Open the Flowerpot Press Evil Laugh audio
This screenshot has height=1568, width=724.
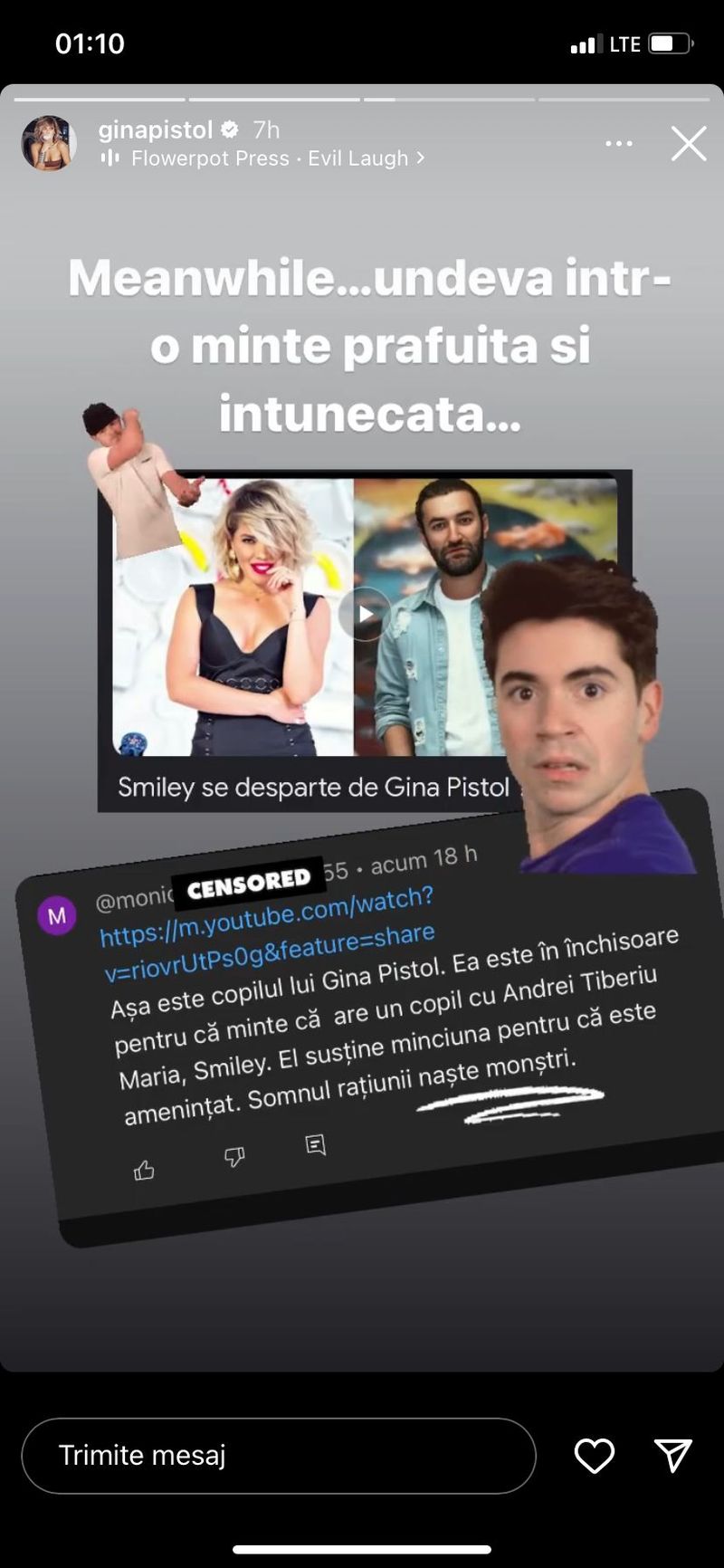[270, 158]
